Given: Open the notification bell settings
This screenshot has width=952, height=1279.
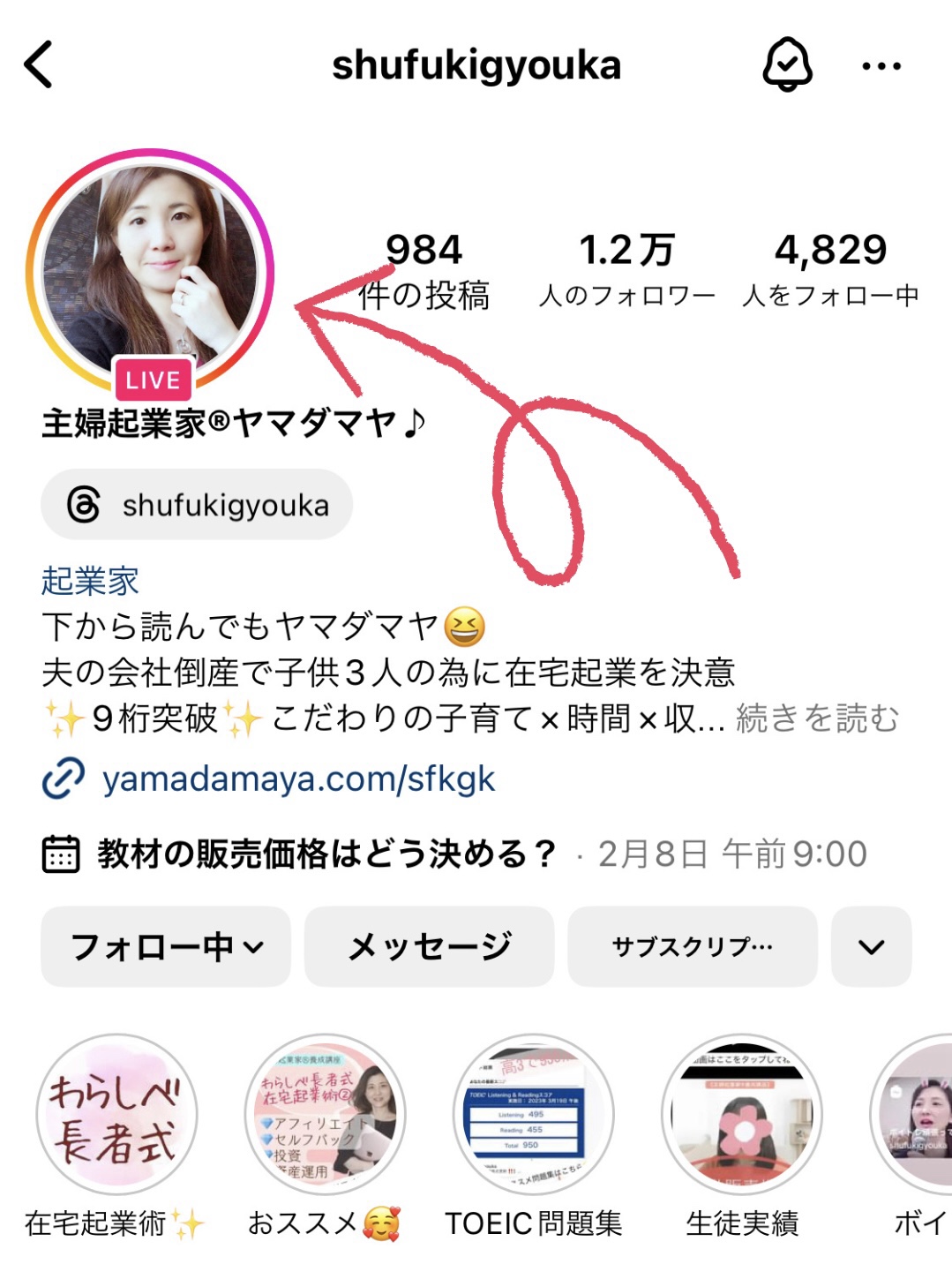Looking at the screenshot, I should [x=786, y=65].
